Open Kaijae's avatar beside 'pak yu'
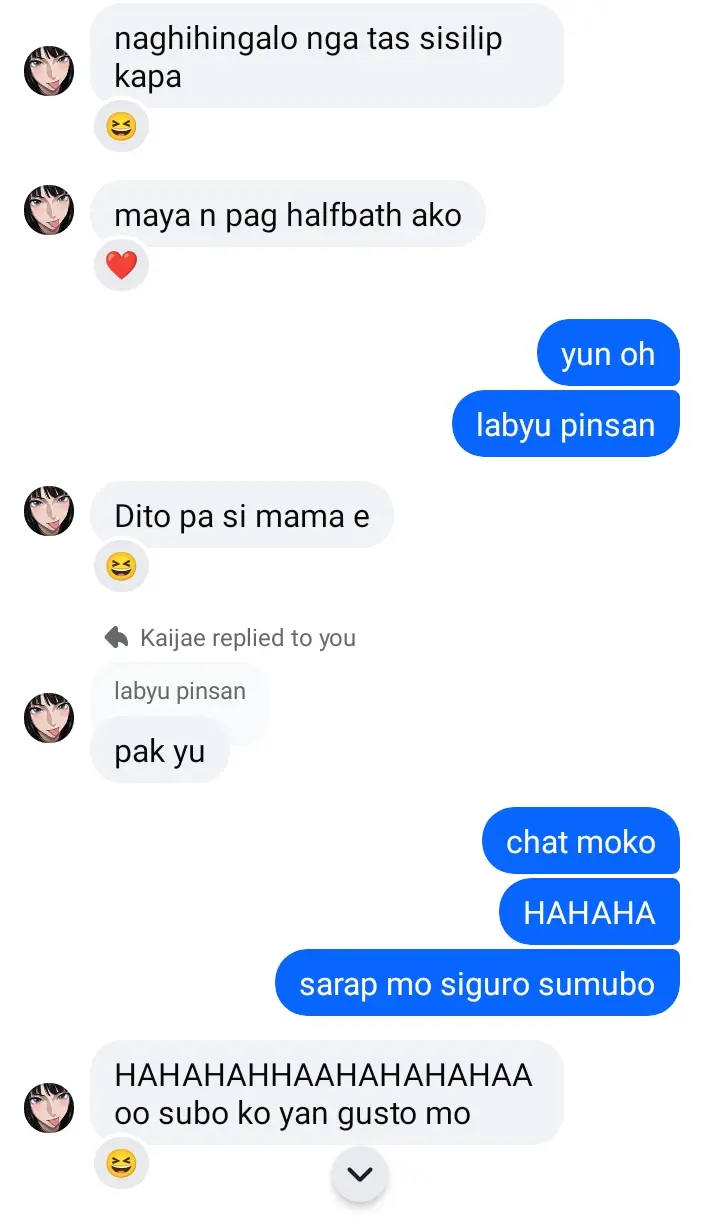The image size is (719, 1230). click(49, 718)
